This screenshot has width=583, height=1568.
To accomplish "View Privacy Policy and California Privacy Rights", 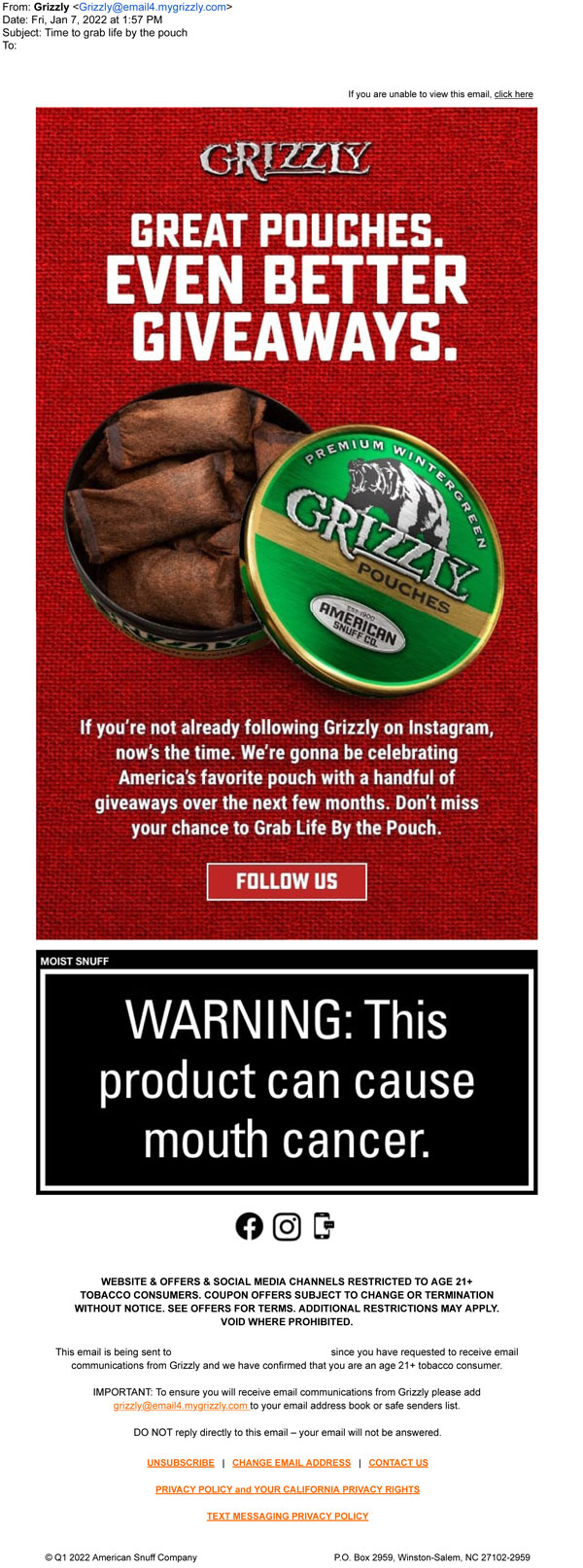I will (x=288, y=1489).
